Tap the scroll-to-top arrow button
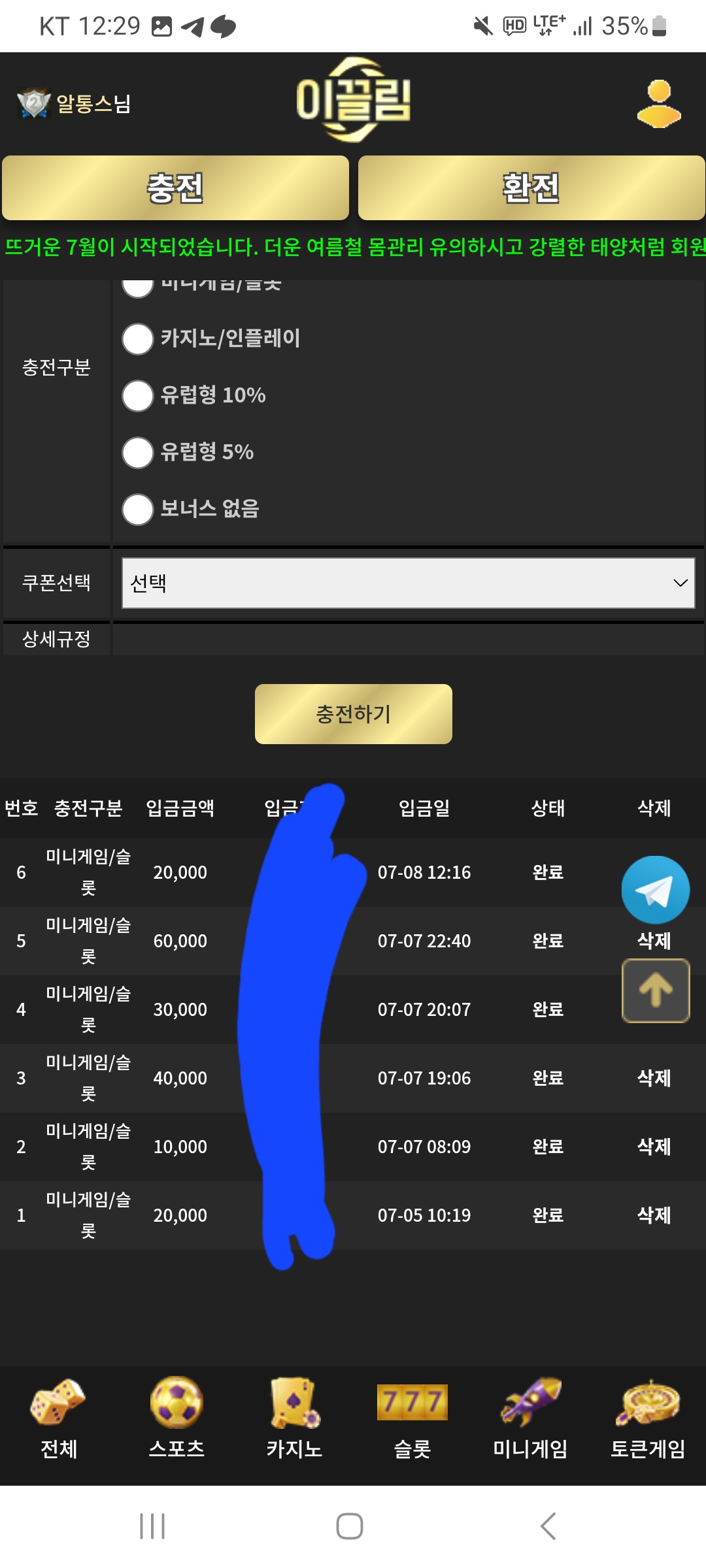Viewport: 706px width, 1568px height. coord(655,990)
